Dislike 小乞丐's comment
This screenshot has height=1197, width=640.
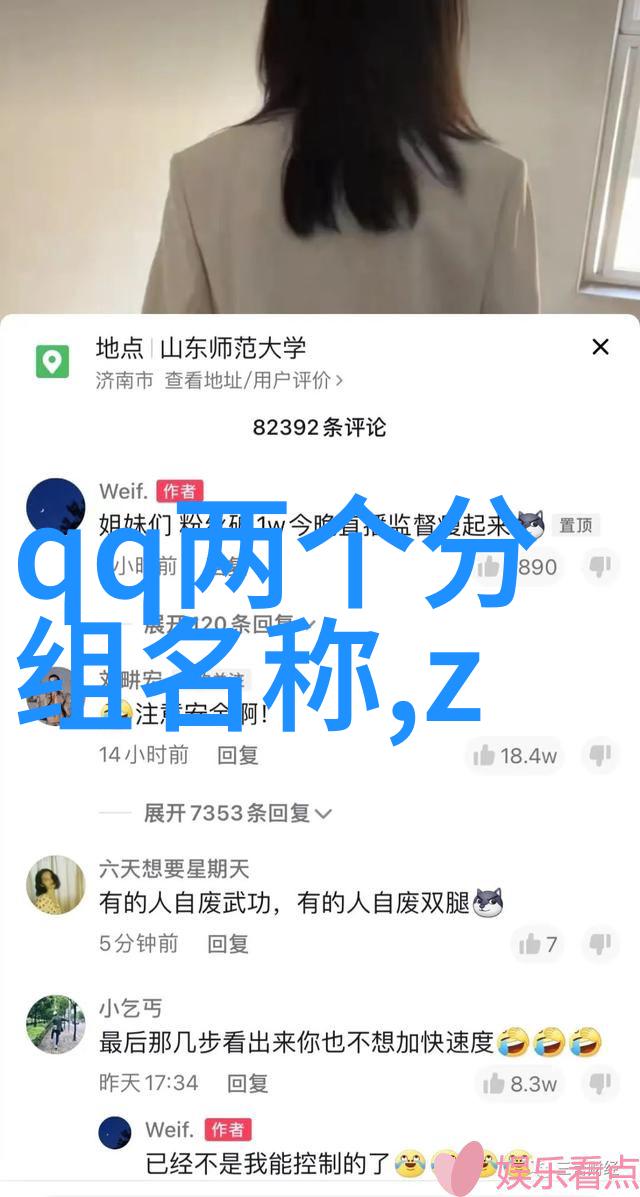tap(599, 1083)
